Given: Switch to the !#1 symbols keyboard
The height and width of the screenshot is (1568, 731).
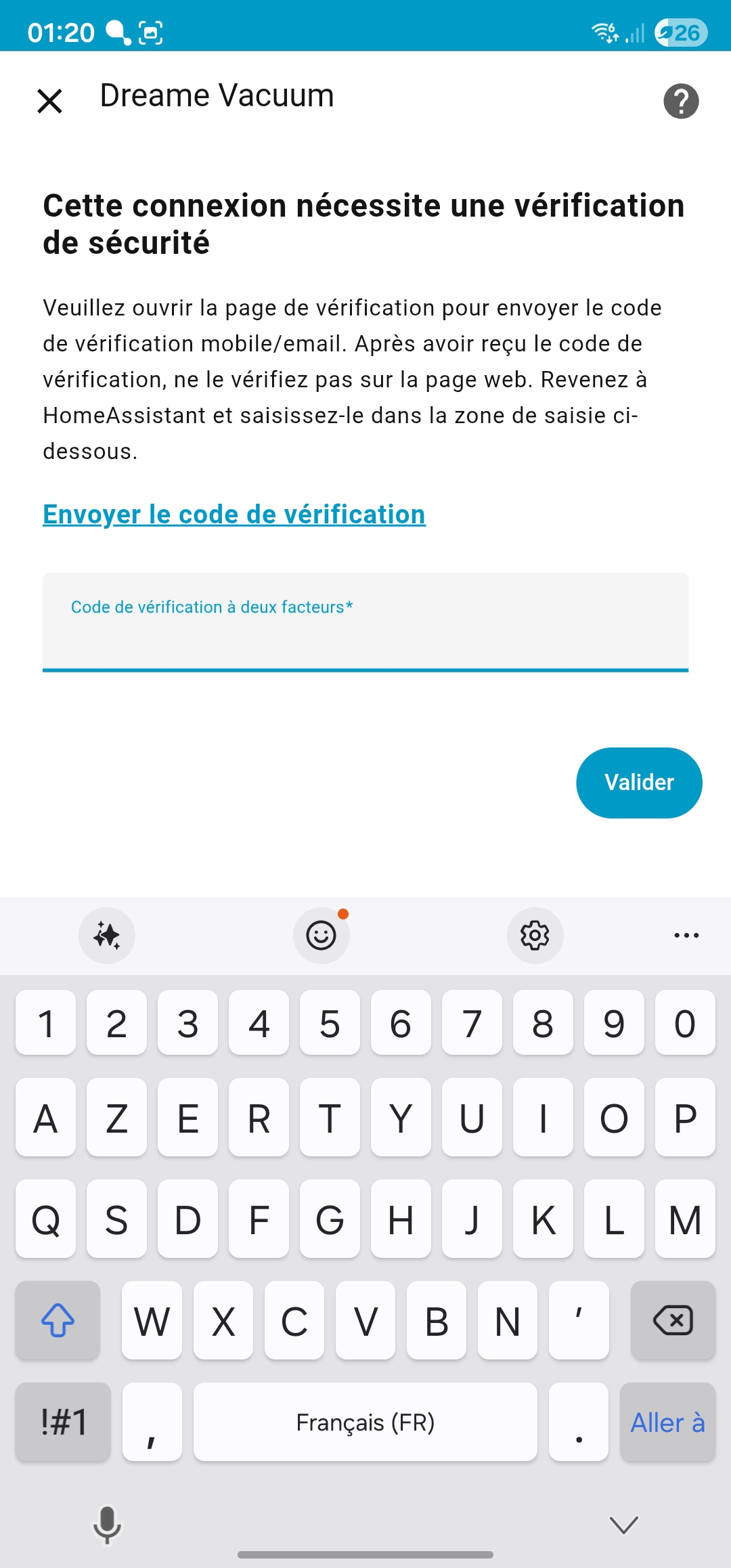Looking at the screenshot, I should [x=64, y=1422].
